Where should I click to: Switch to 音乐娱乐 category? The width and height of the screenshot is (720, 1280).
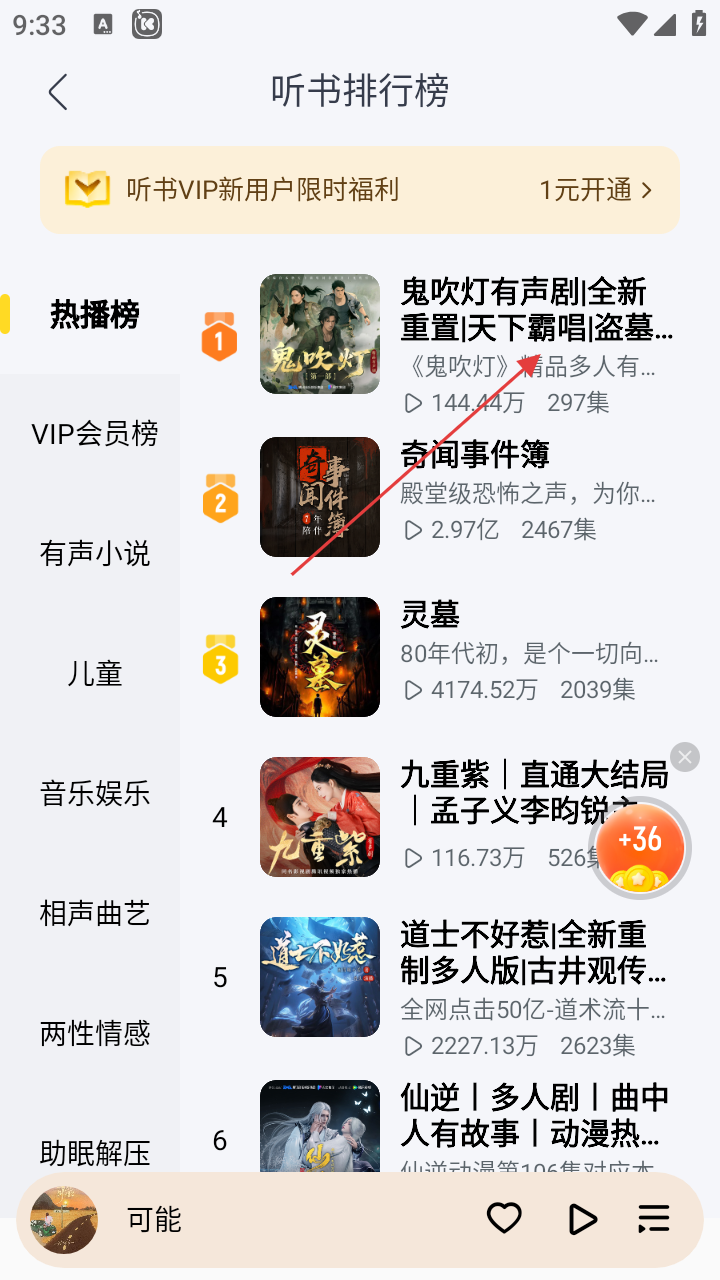95,794
